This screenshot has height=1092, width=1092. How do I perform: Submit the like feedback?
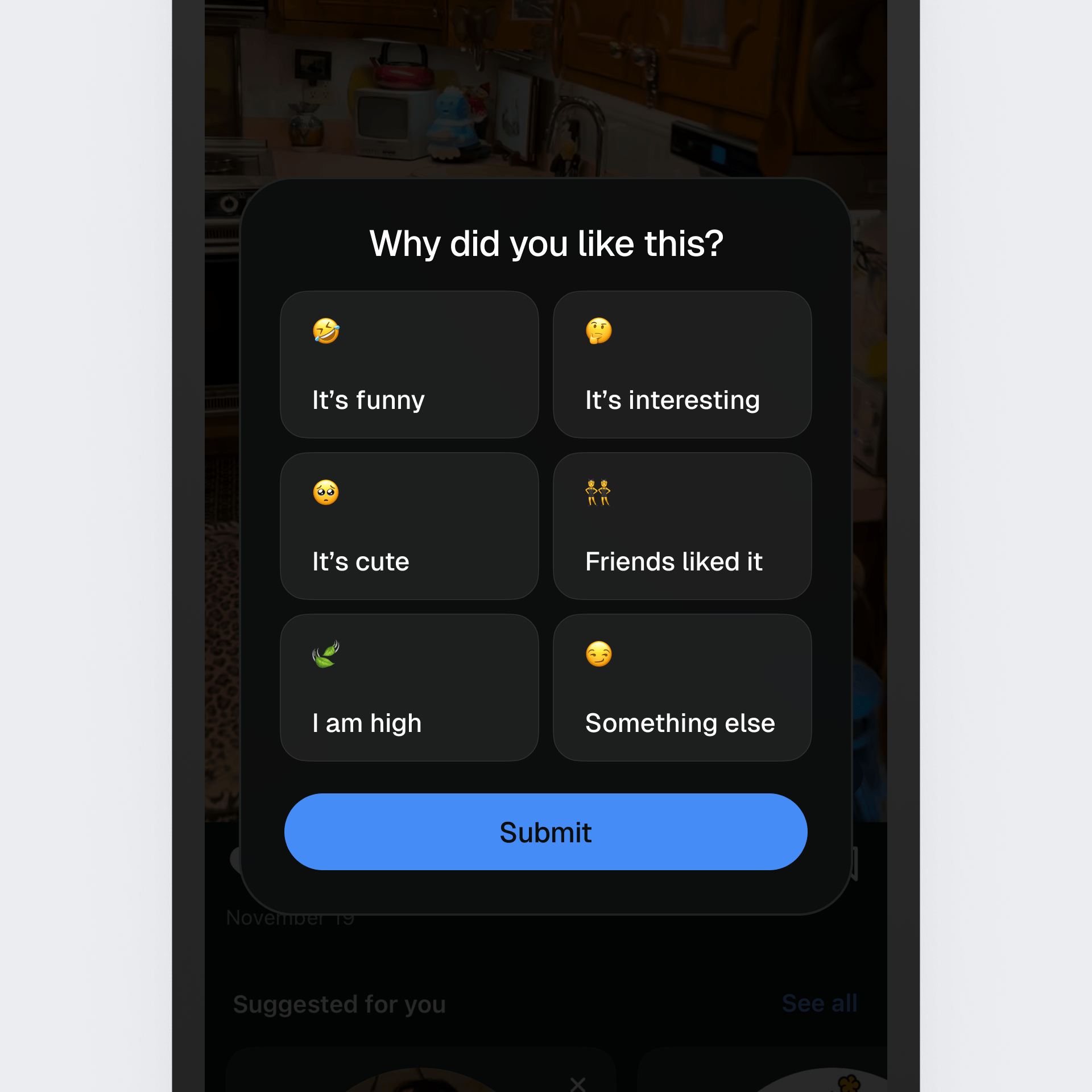(545, 832)
